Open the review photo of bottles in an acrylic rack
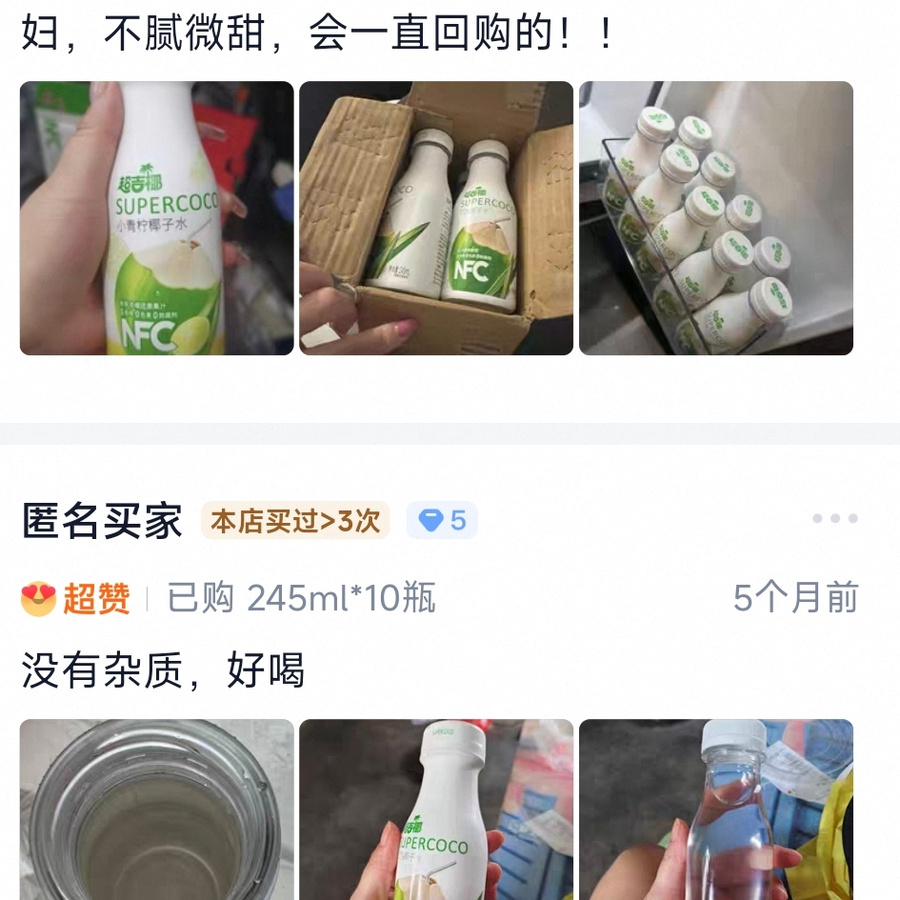This screenshot has height=900, width=900. pos(716,218)
